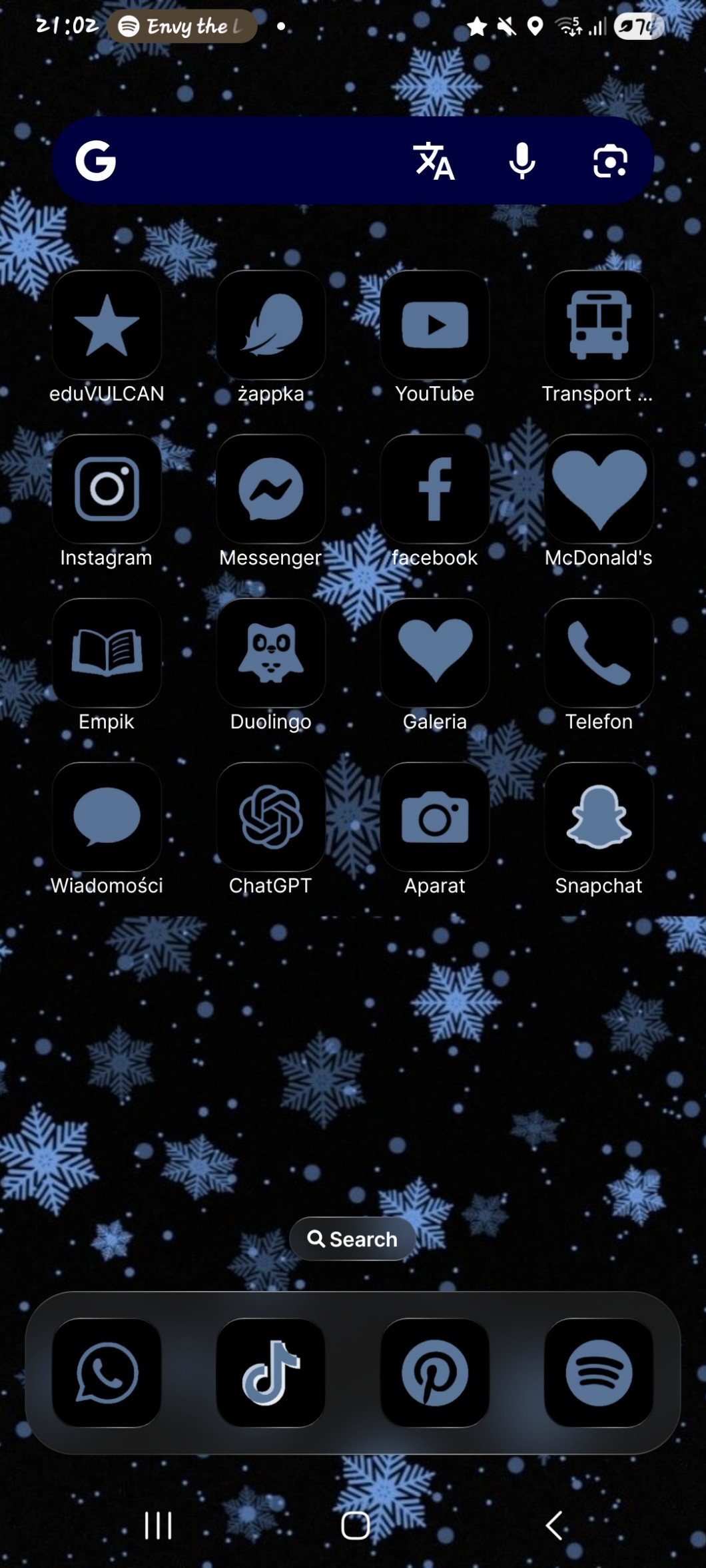Launch YouTube
706x1568 pixels.
click(x=435, y=326)
